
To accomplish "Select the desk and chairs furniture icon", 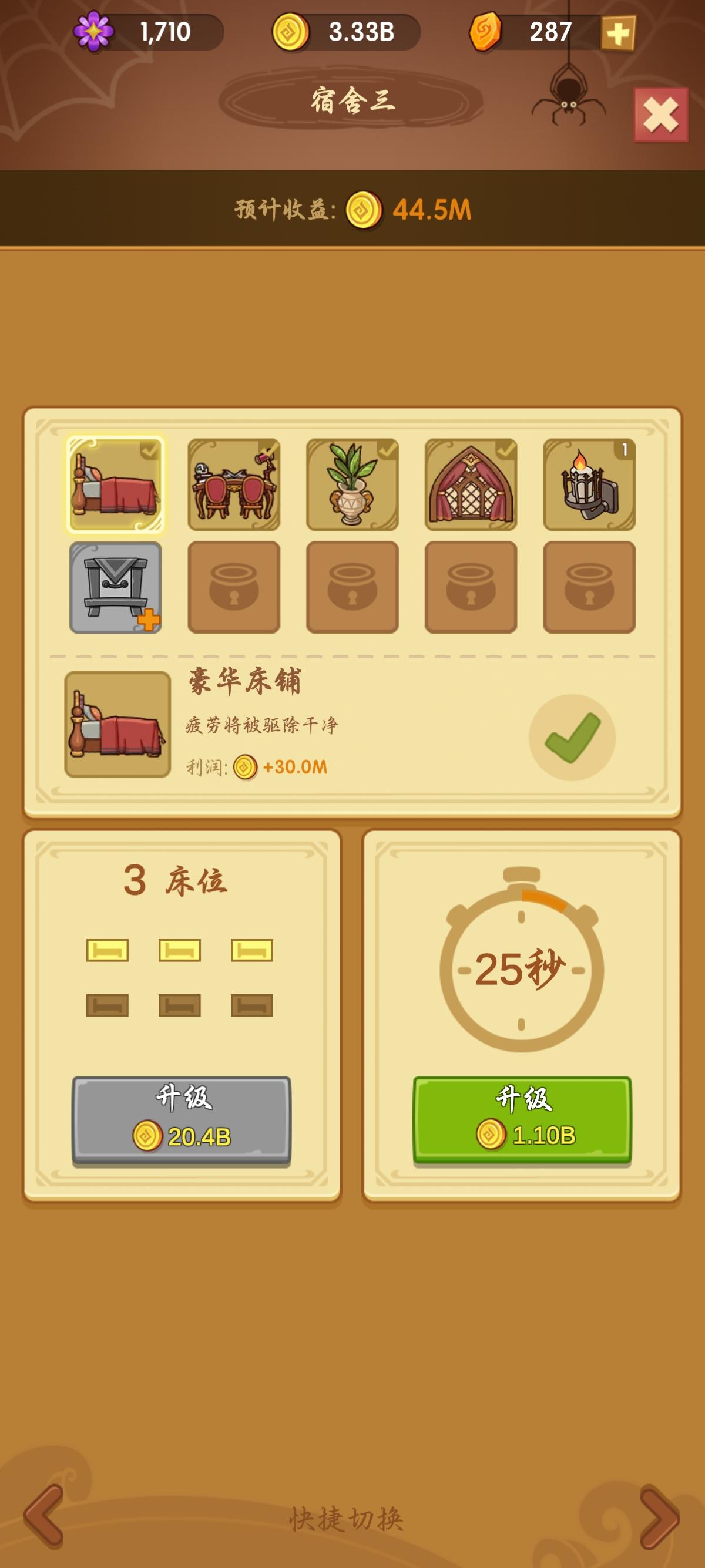I will [231, 484].
